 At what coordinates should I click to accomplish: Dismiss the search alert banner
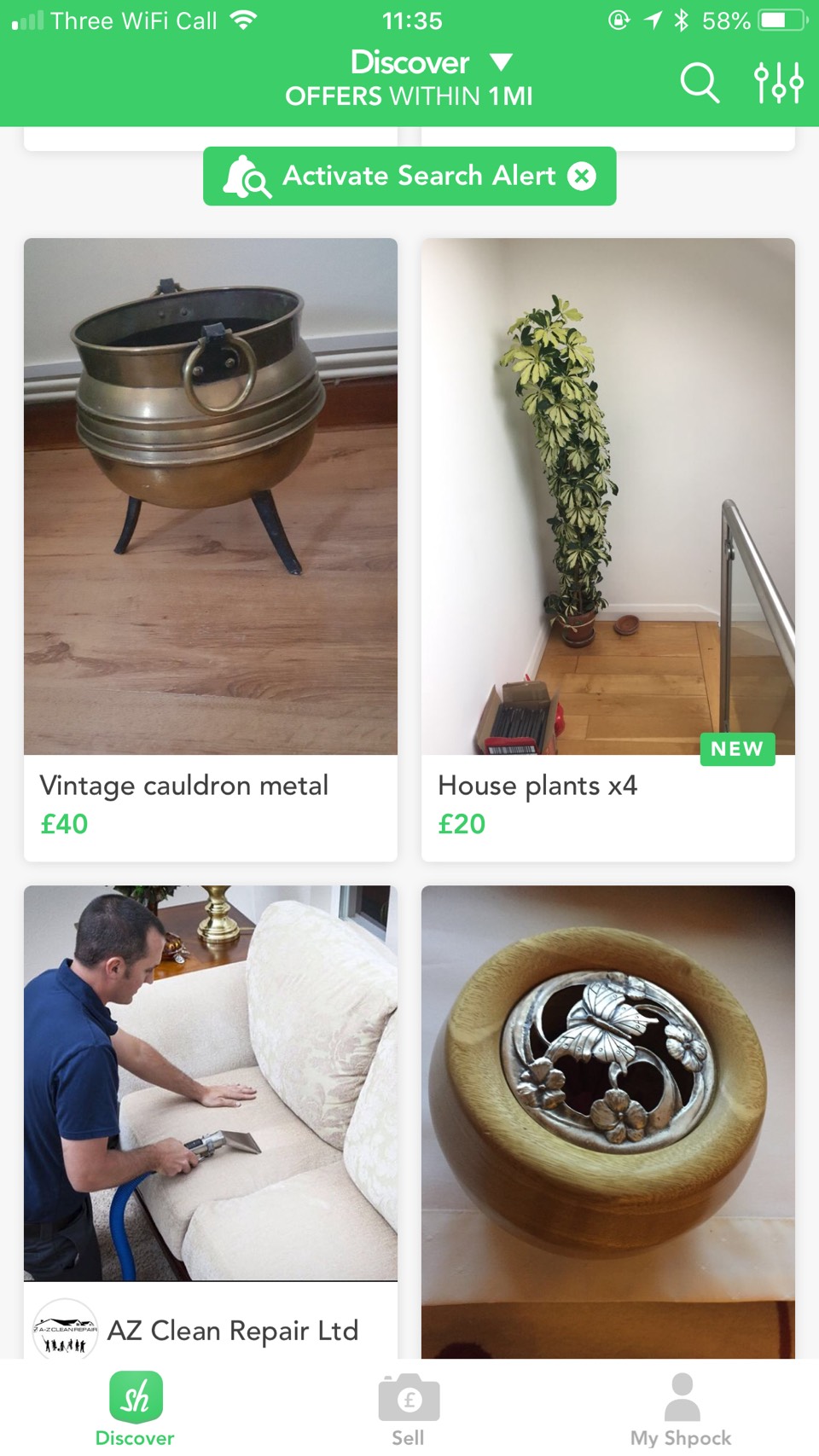pos(582,177)
